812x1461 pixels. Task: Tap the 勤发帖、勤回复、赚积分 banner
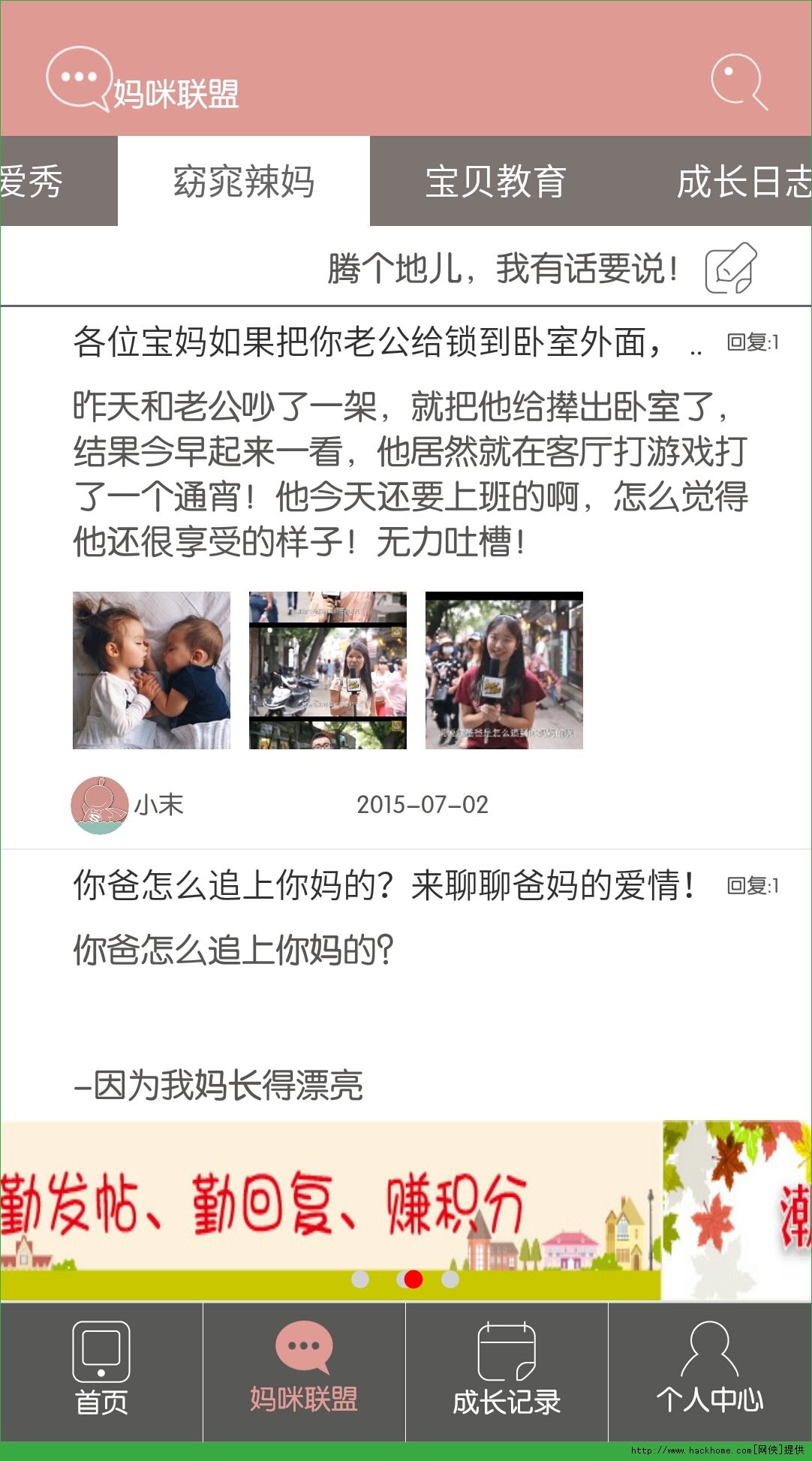(x=330, y=1209)
